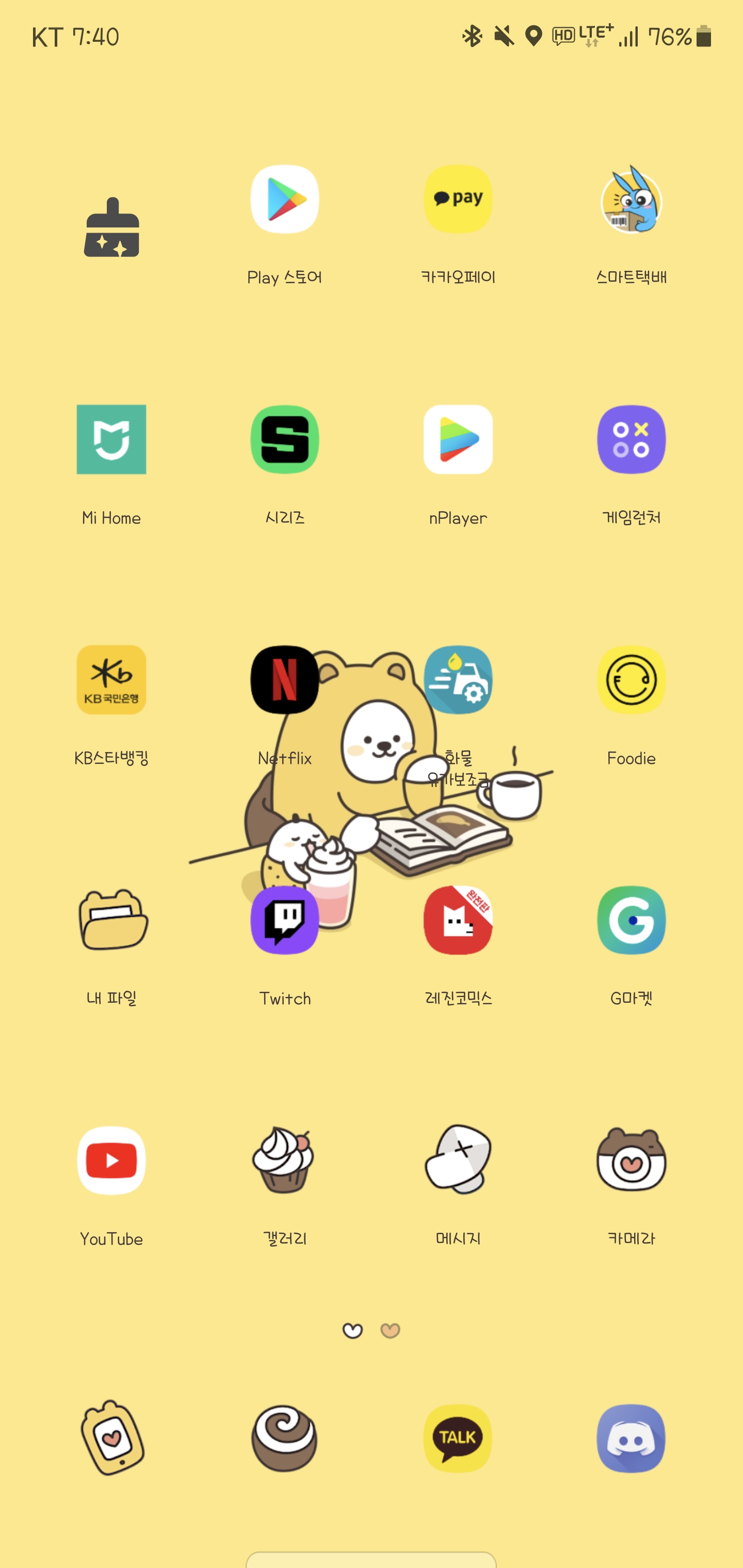Open 메시지 app

click(458, 1160)
